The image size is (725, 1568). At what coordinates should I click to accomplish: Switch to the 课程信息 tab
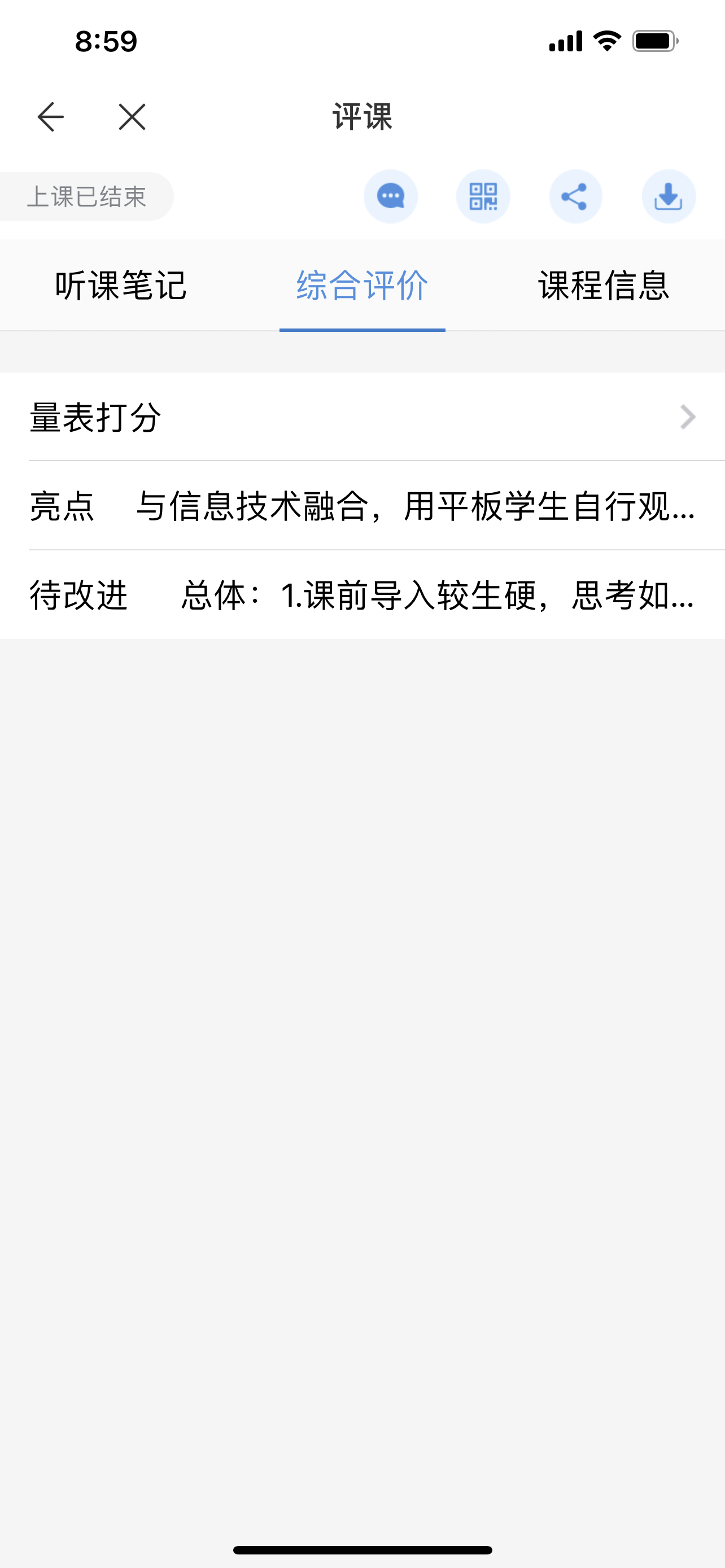603,285
